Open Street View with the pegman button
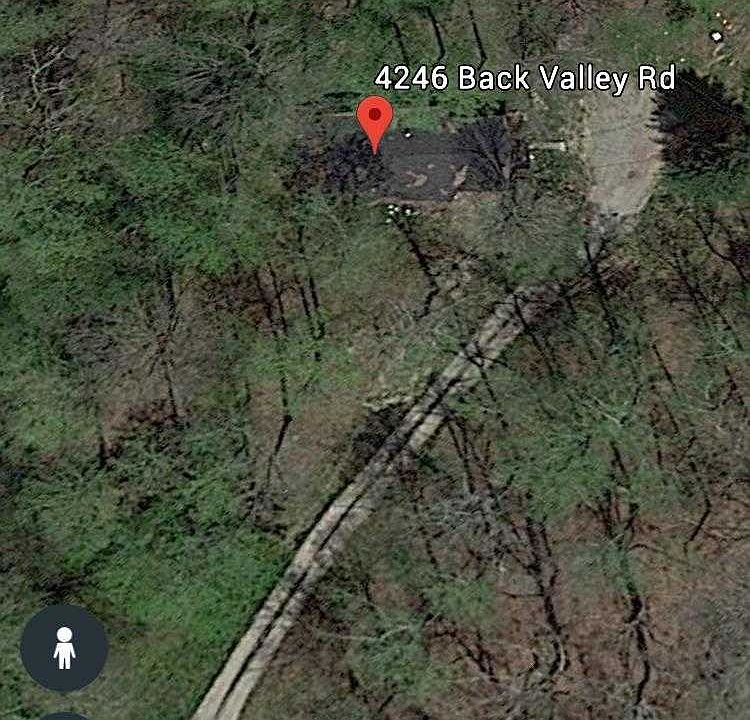The height and width of the screenshot is (720, 750). click(x=64, y=648)
